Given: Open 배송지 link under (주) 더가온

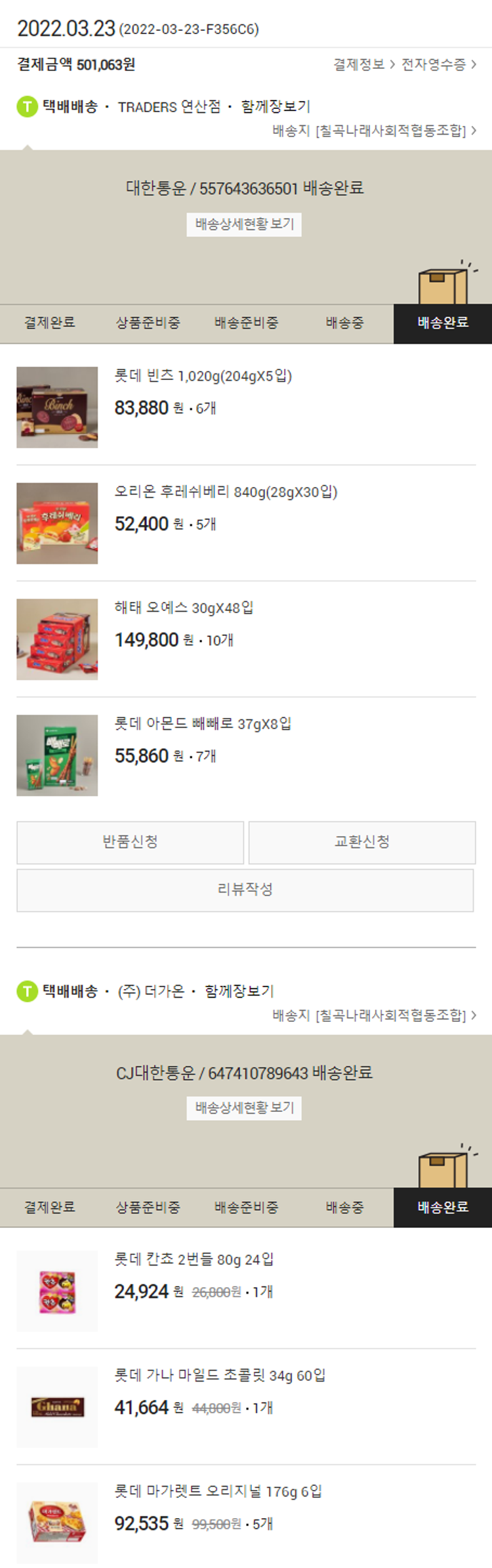Looking at the screenshot, I should (374, 1015).
